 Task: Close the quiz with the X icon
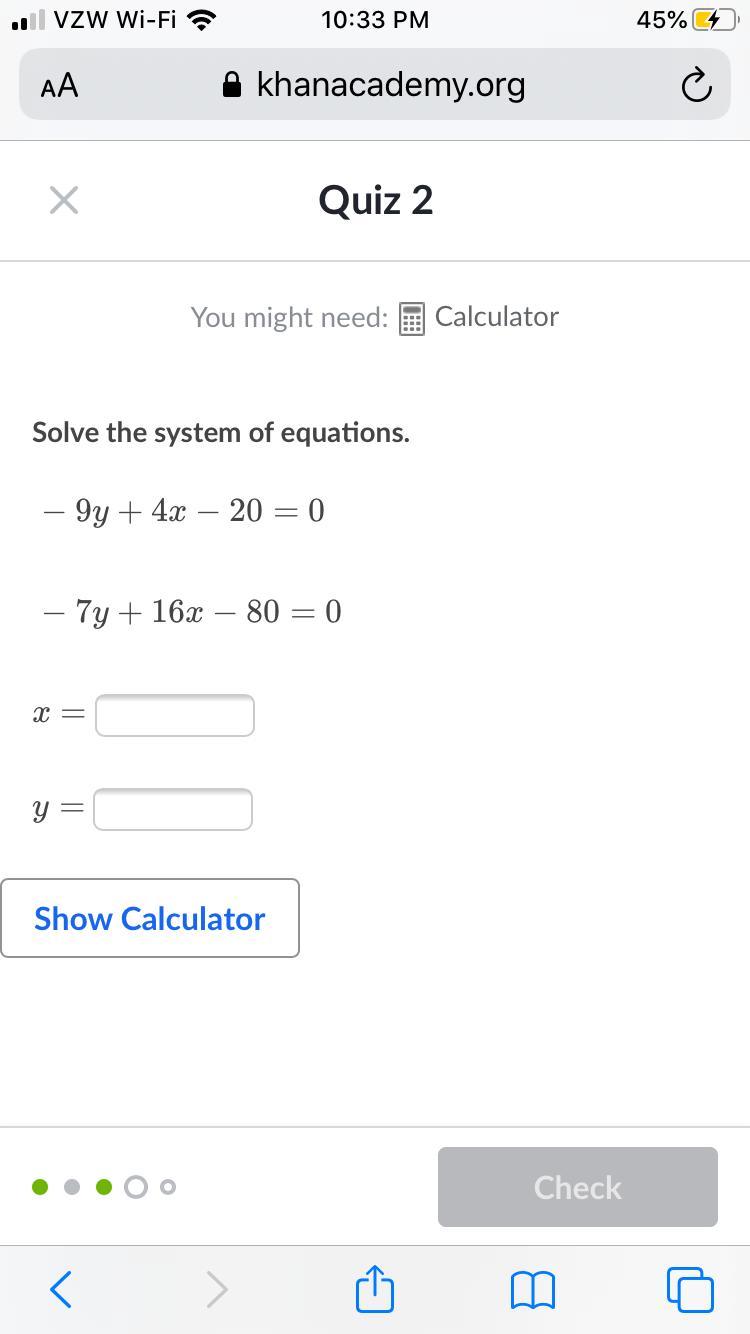point(63,200)
